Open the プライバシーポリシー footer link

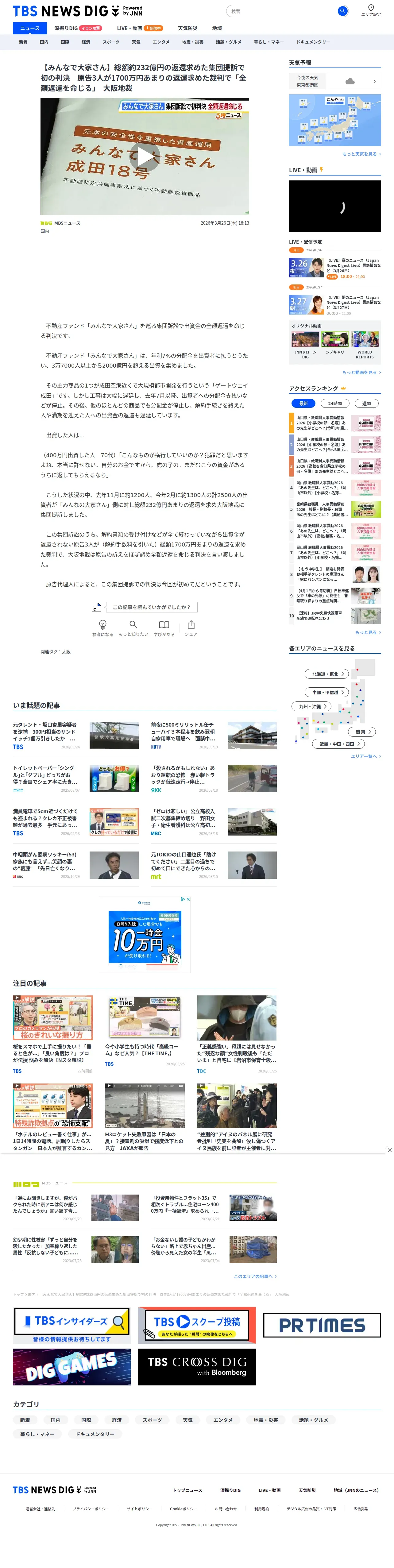point(91,1509)
